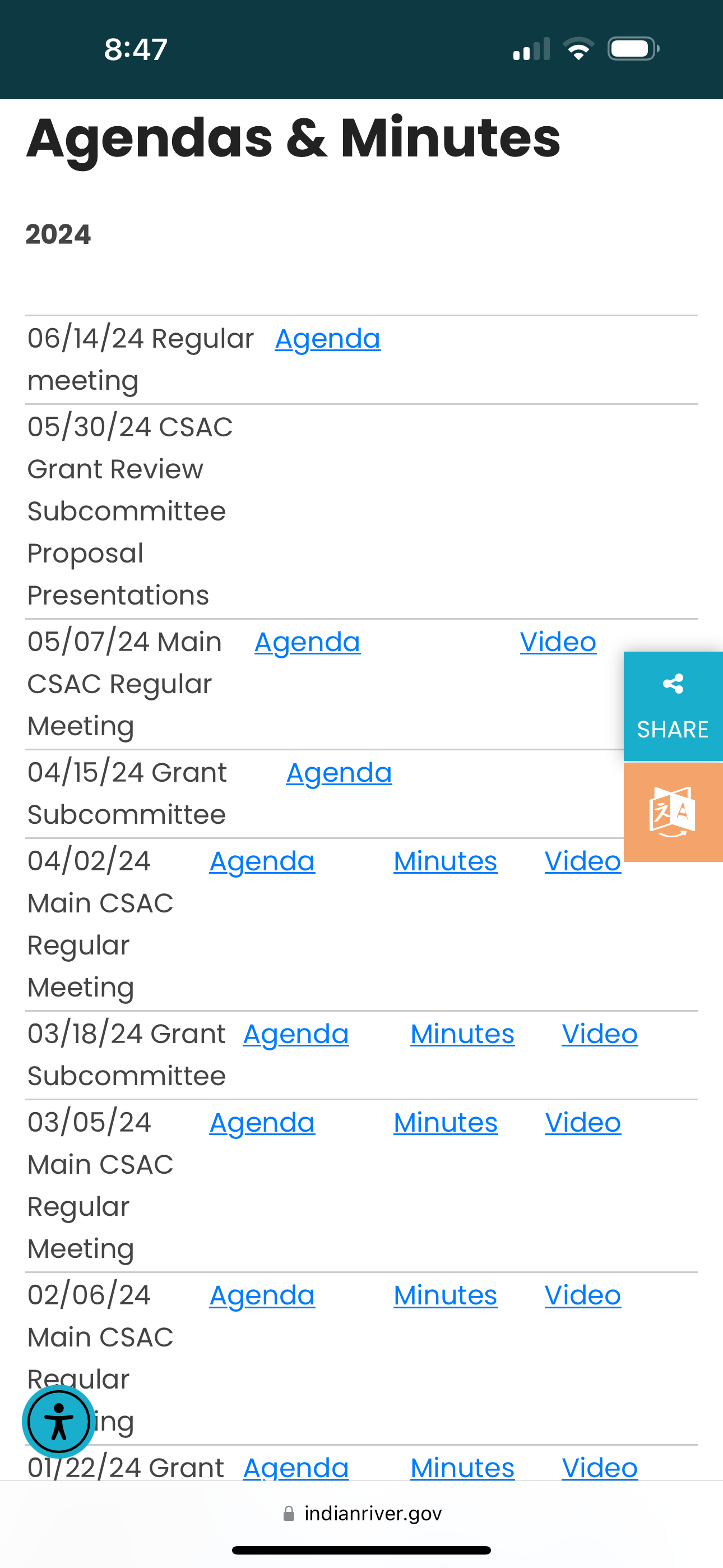Open the 06/14/24 Regular meeting Agenda

pyautogui.click(x=327, y=339)
